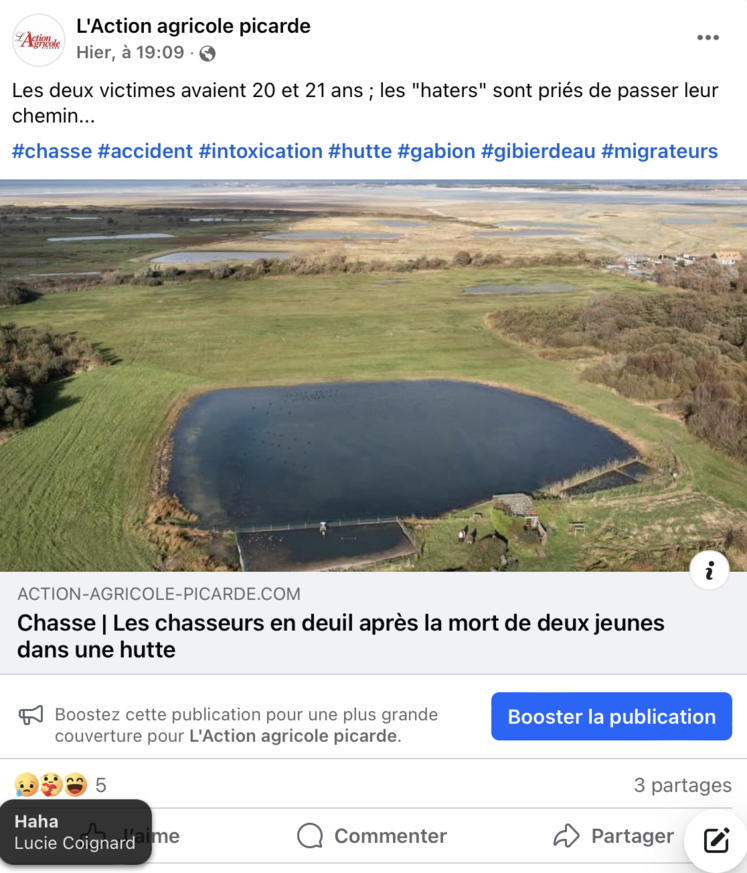The image size is (747, 873).
Task: View the article headline about chasseurs en deuil
Action: [x=340, y=634]
